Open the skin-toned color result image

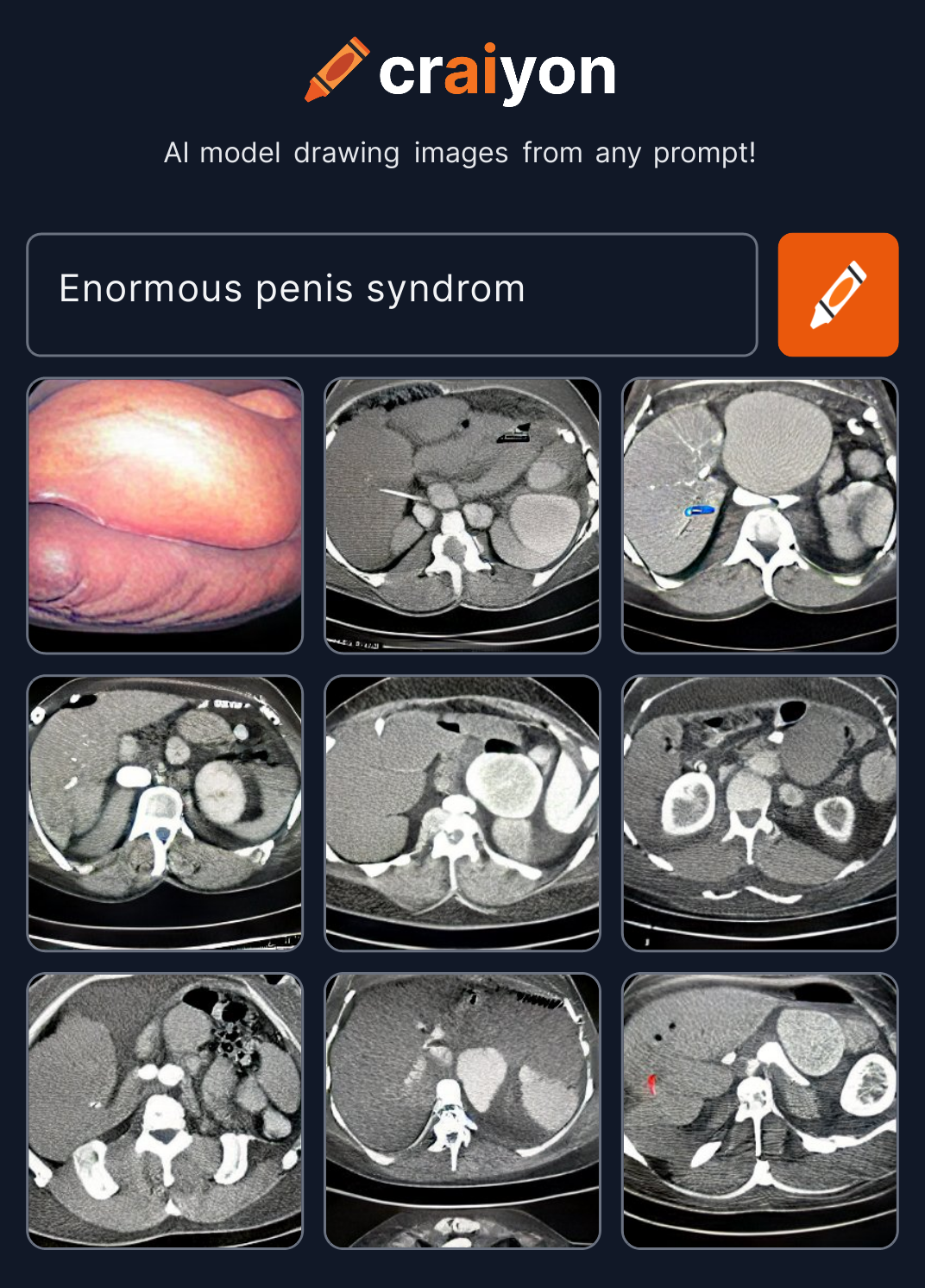coord(165,515)
